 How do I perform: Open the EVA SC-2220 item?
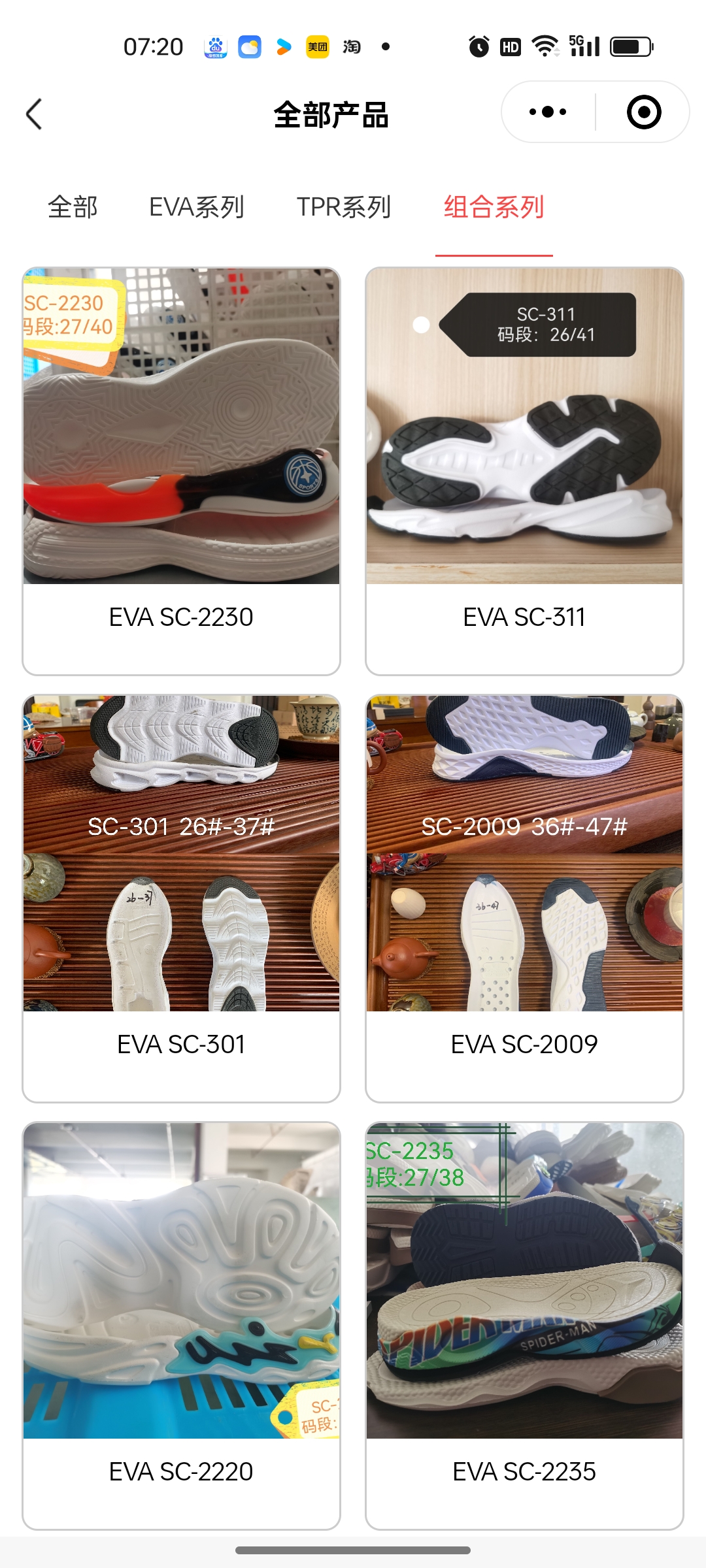[181, 1325]
